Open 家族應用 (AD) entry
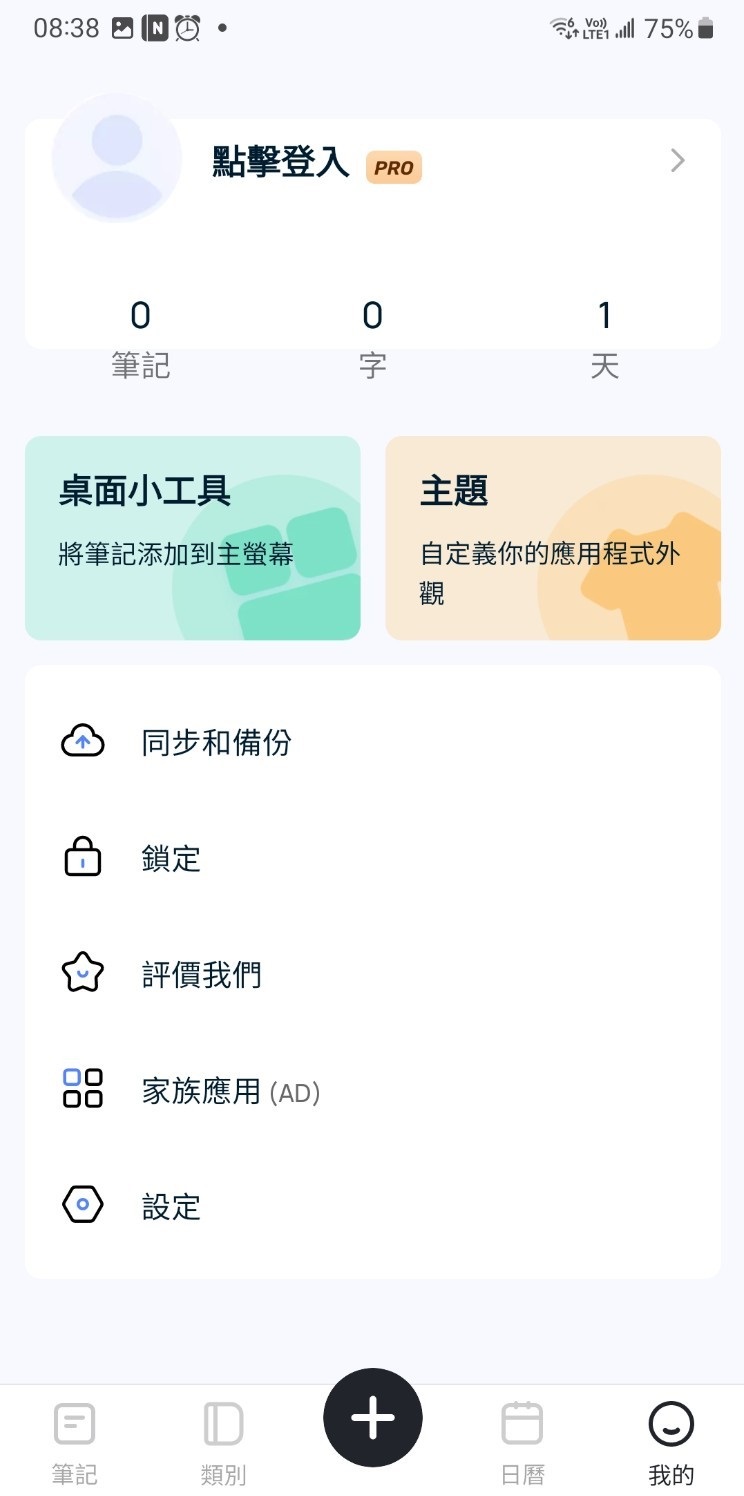 tap(232, 1091)
